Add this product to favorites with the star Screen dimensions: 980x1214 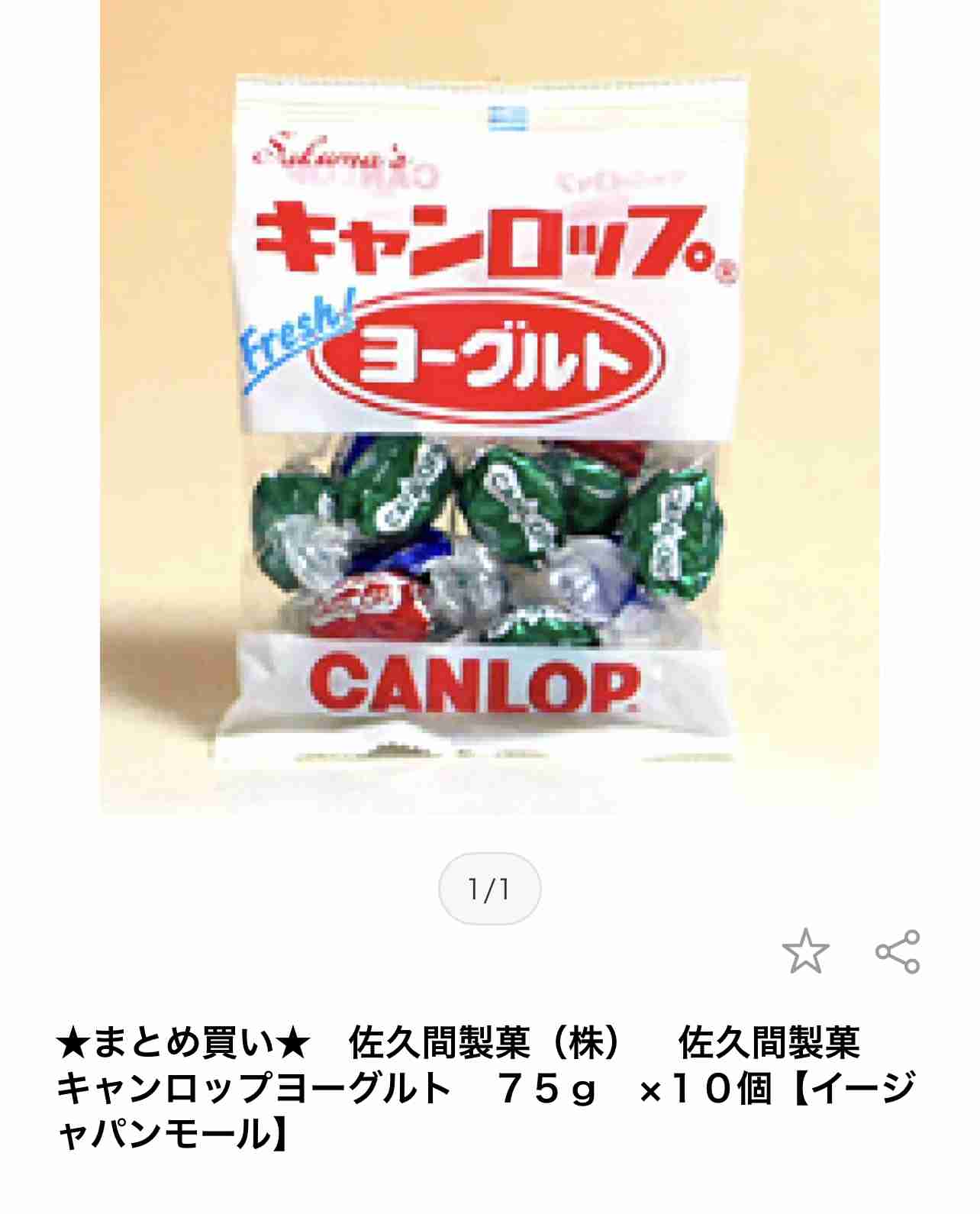(805, 951)
